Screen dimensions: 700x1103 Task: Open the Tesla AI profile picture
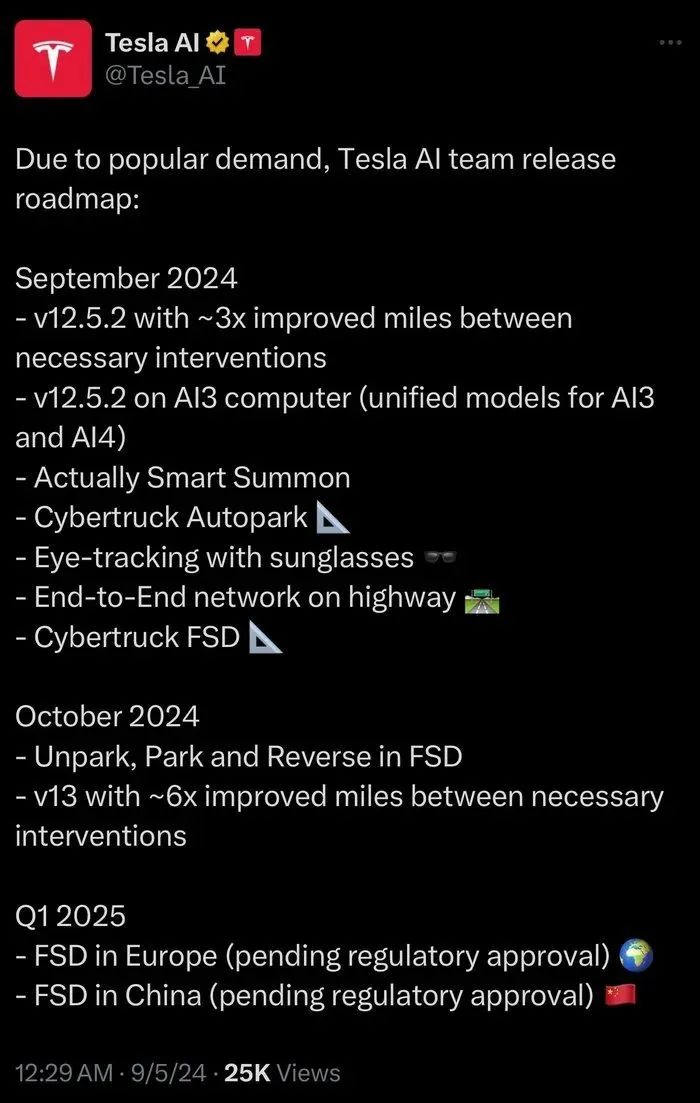click(53, 59)
